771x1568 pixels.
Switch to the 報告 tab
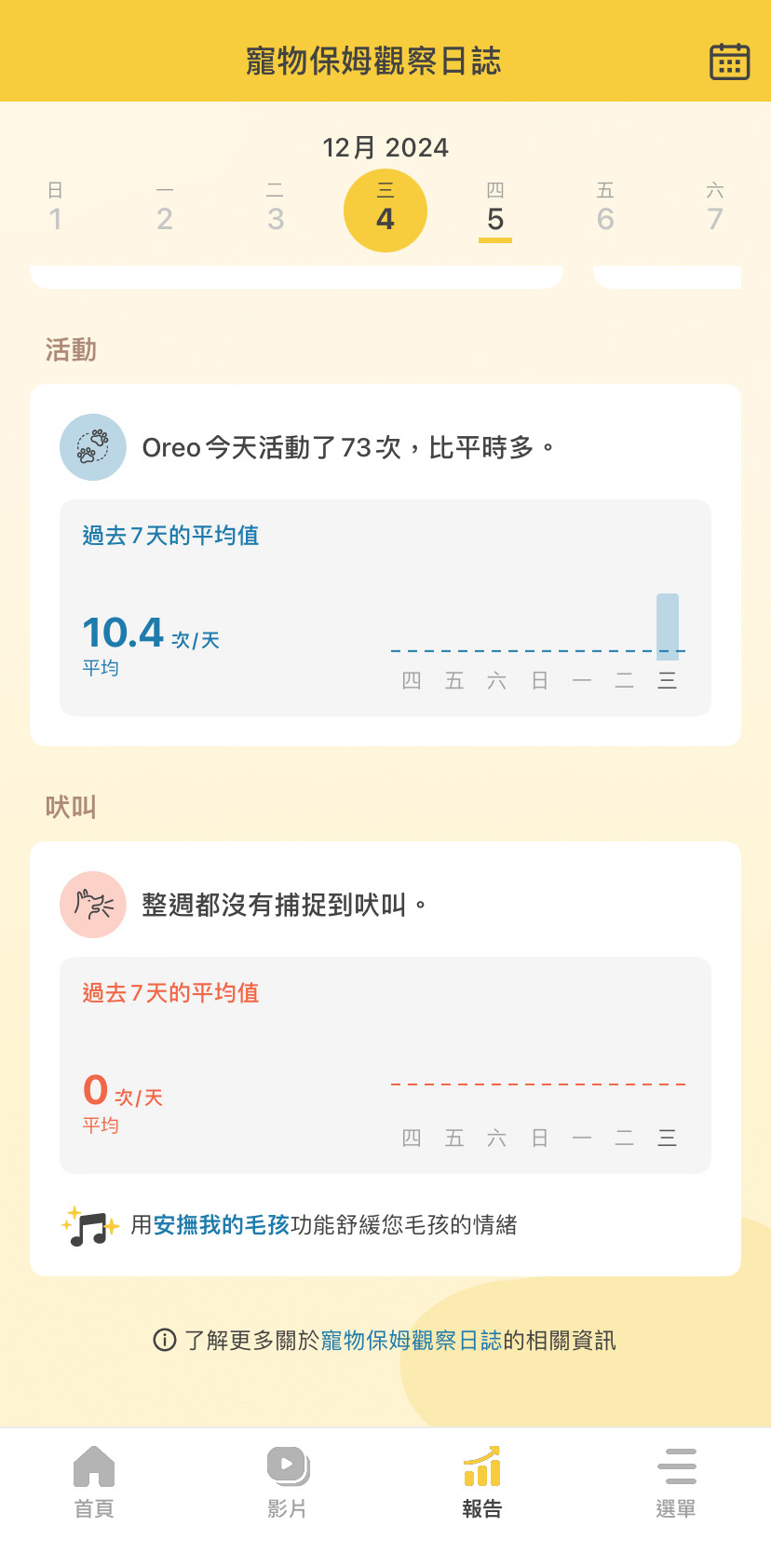coord(481,1484)
